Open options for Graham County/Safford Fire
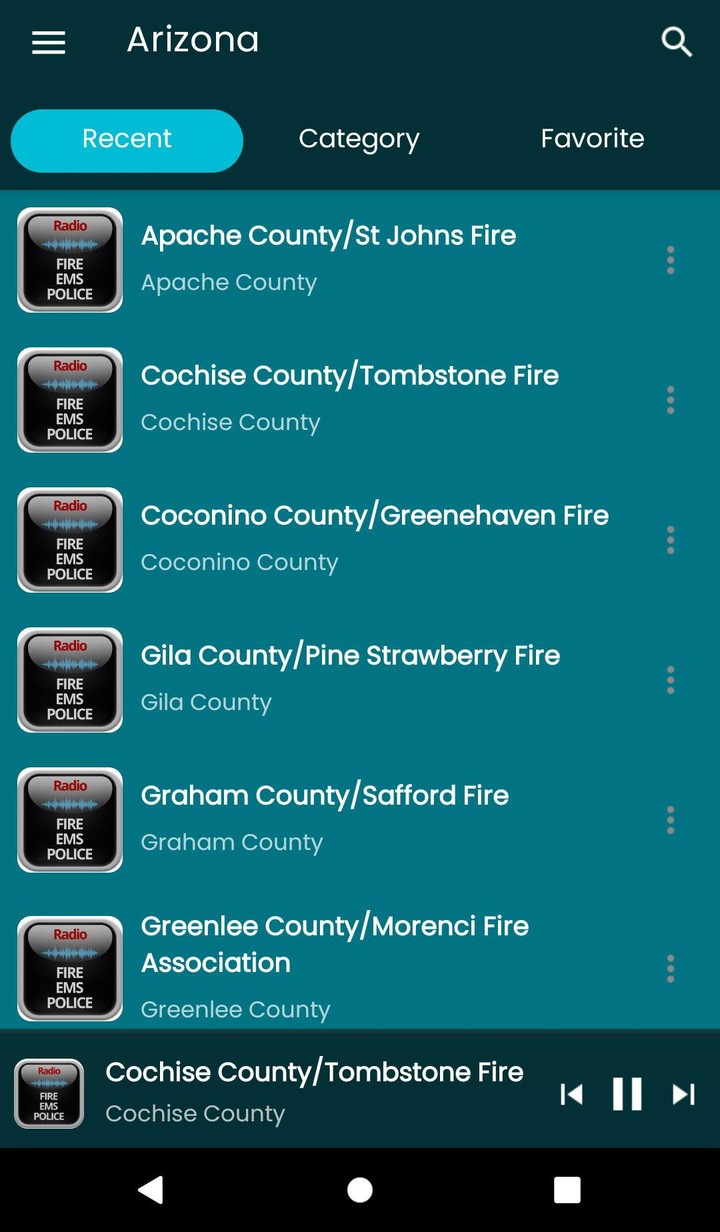The height and width of the screenshot is (1232, 720). (x=670, y=820)
